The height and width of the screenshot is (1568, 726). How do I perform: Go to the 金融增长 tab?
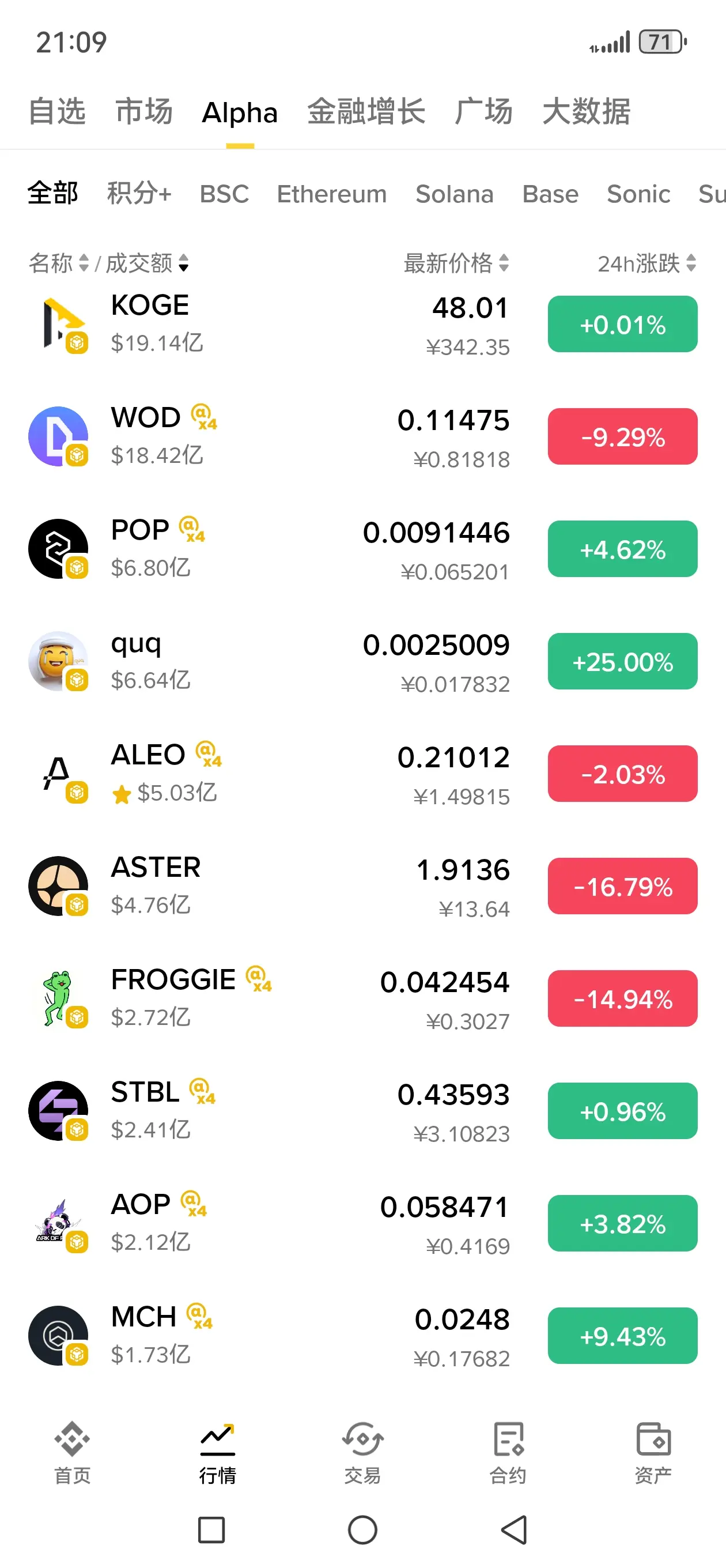click(366, 112)
